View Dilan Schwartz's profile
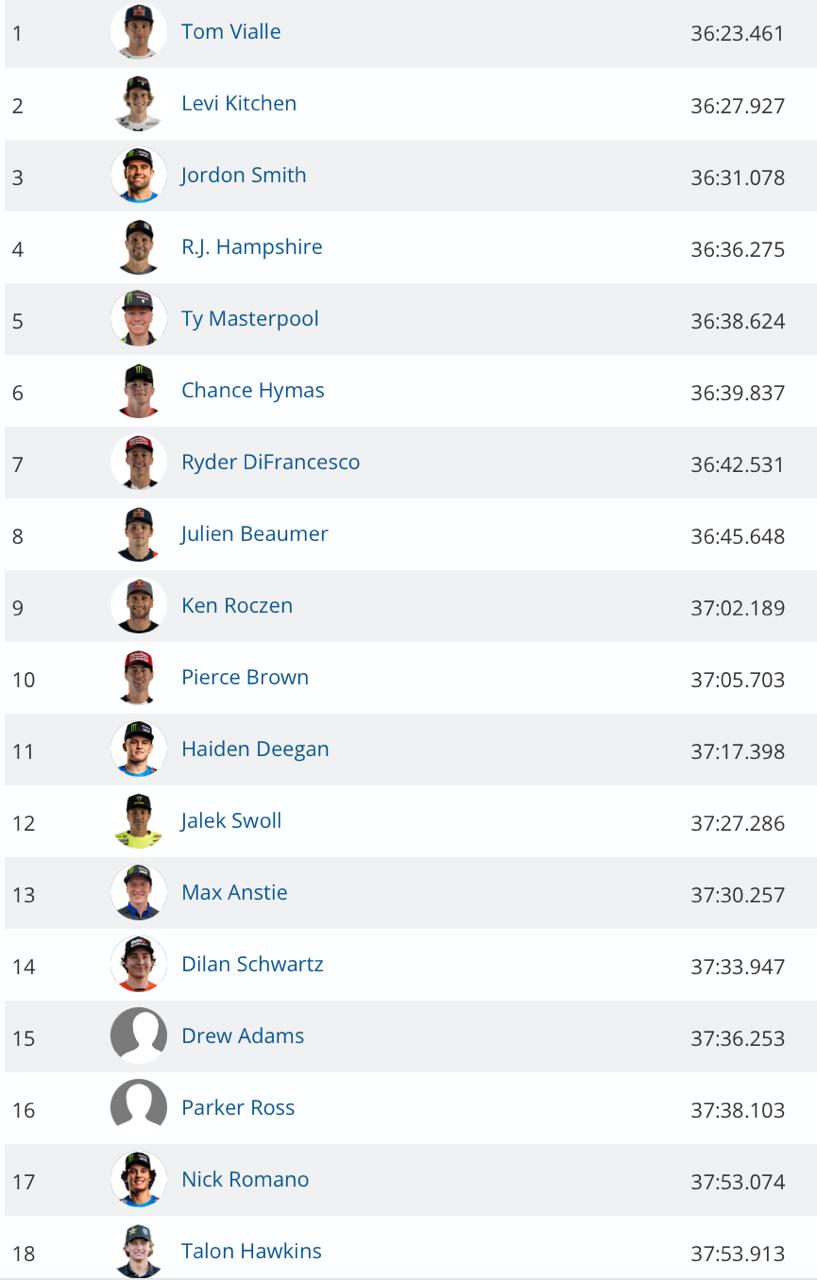This screenshot has height=1280, width=817. [252, 965]
